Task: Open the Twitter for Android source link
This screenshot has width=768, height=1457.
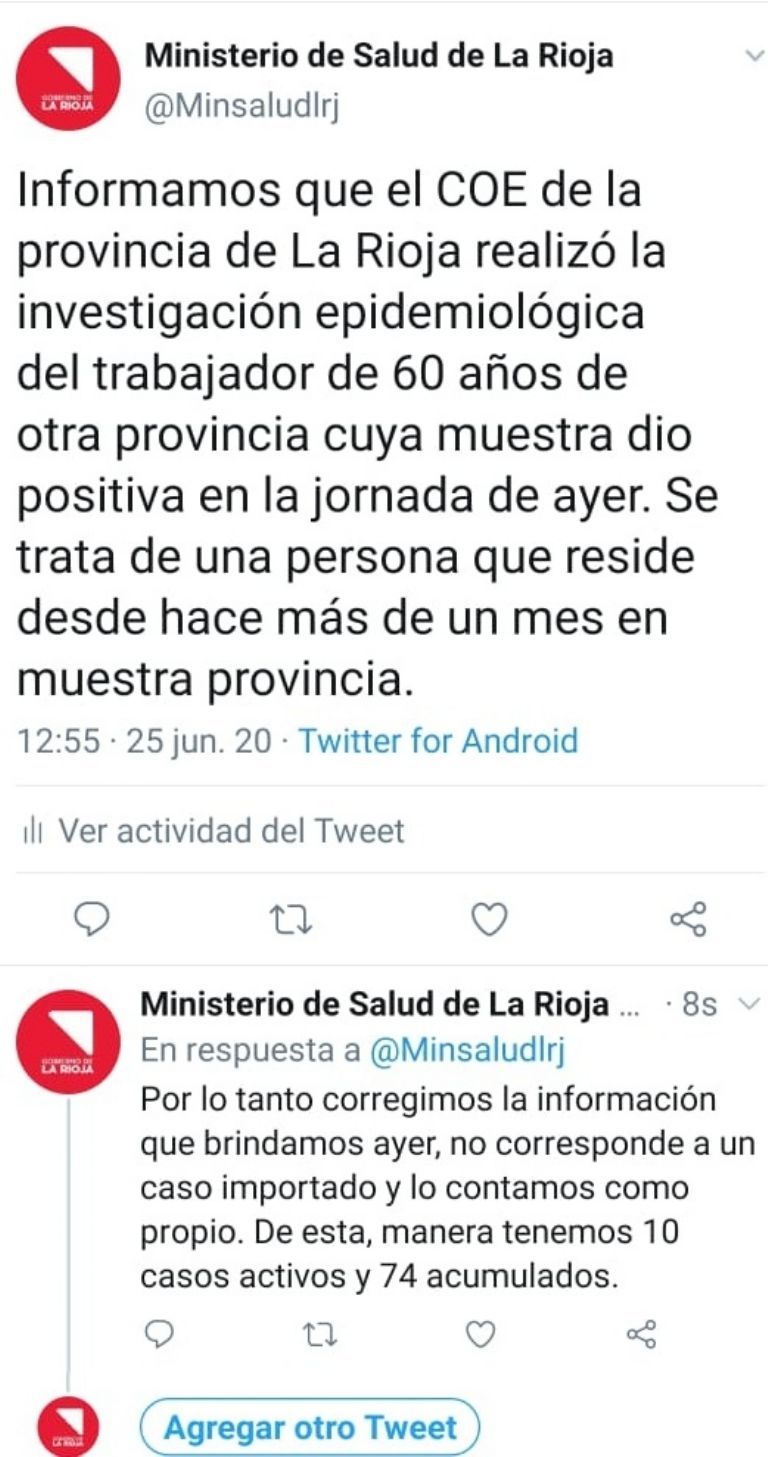Action: 439,741
